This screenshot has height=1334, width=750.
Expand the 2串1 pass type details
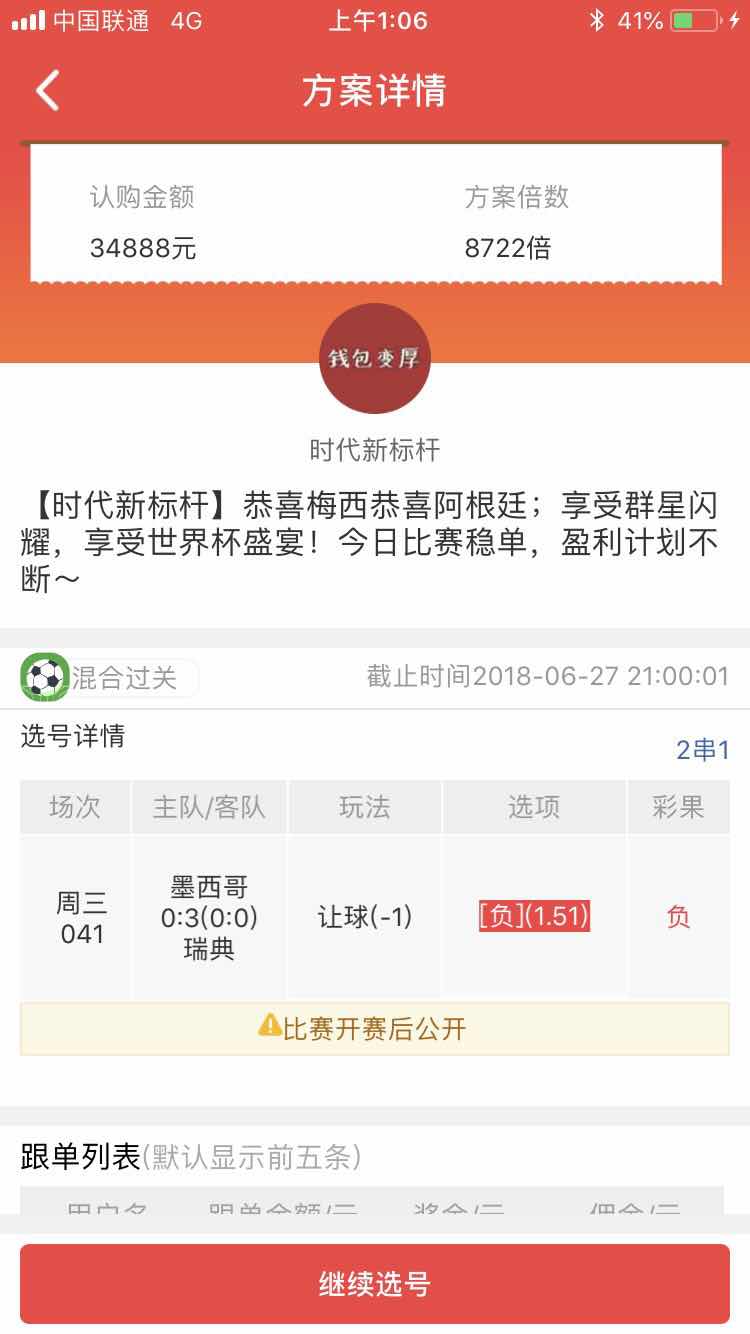click(703, 750)
